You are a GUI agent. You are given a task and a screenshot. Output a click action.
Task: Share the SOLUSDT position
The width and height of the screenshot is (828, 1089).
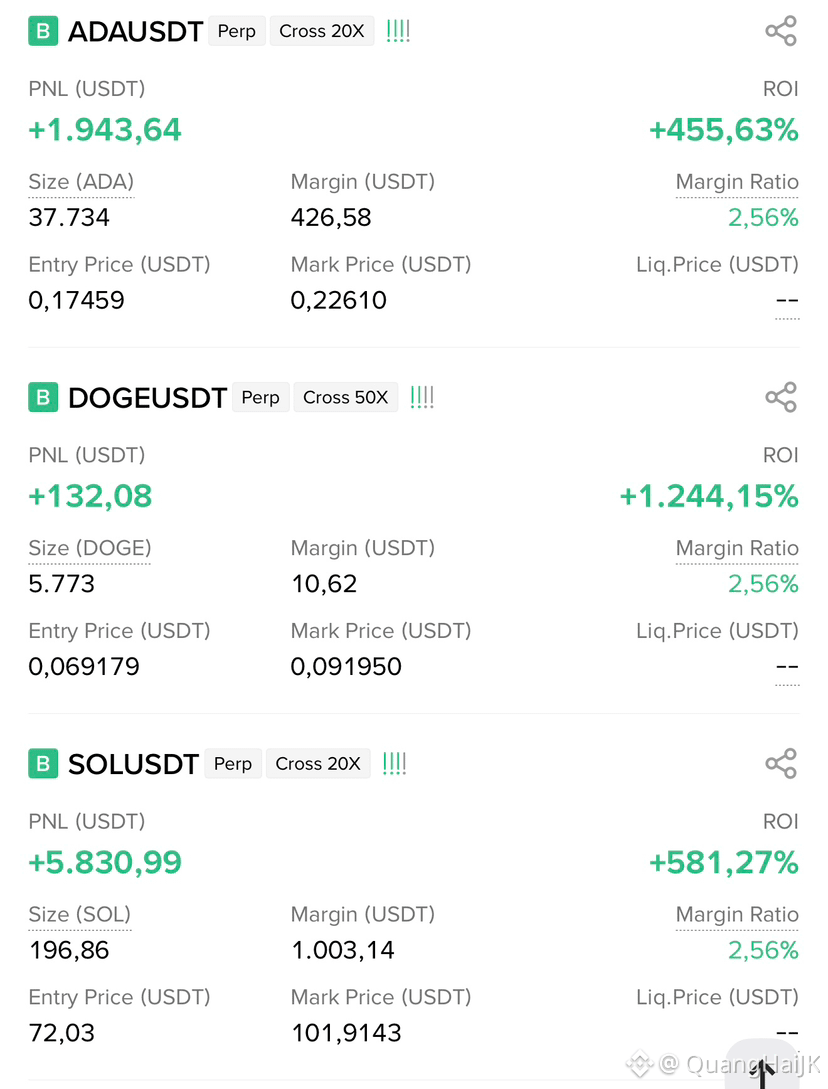click(x=781, y=763)
